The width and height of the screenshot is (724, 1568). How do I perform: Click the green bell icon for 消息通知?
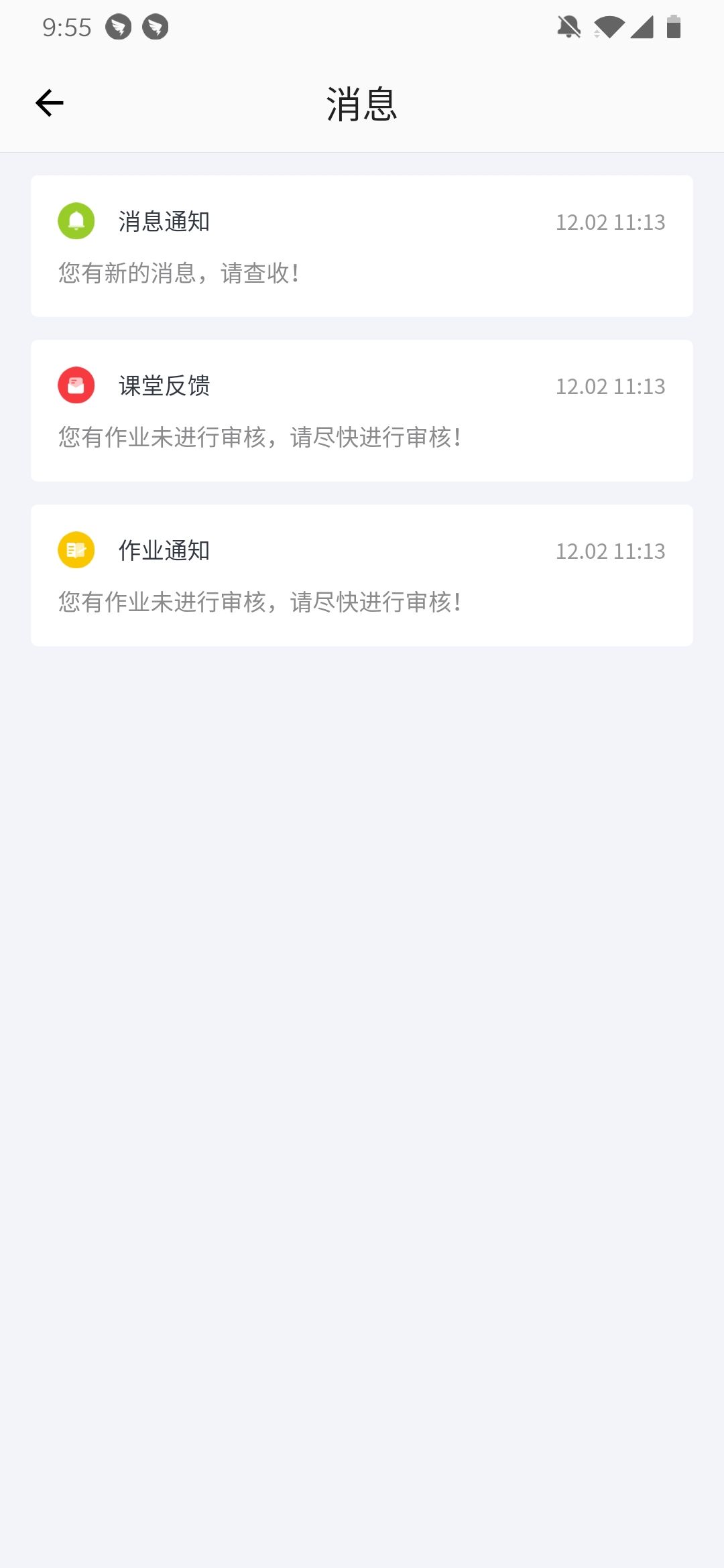pyautogui.click(x=76, y=221)
